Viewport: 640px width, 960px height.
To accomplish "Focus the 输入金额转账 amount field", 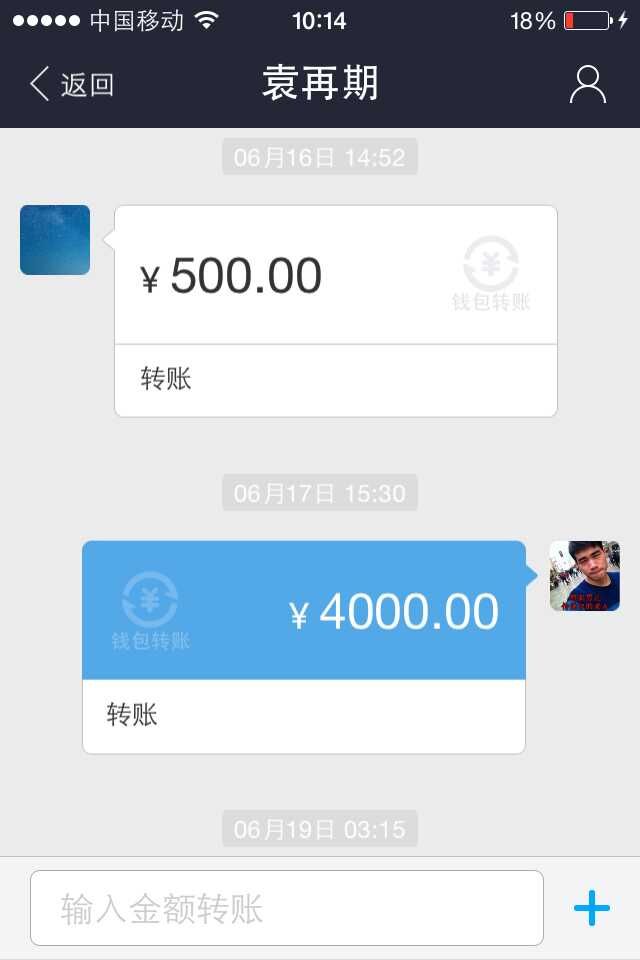I will click(x=287, y=908).
